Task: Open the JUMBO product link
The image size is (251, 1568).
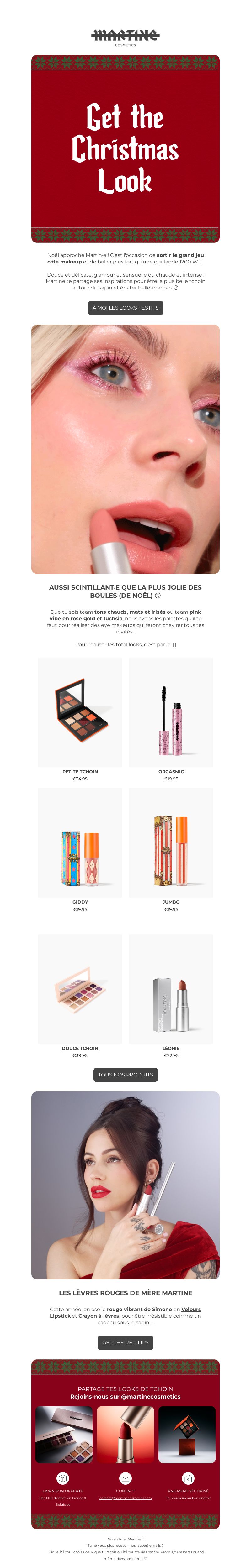Action: pyautogui.click(x=171, y=902)
